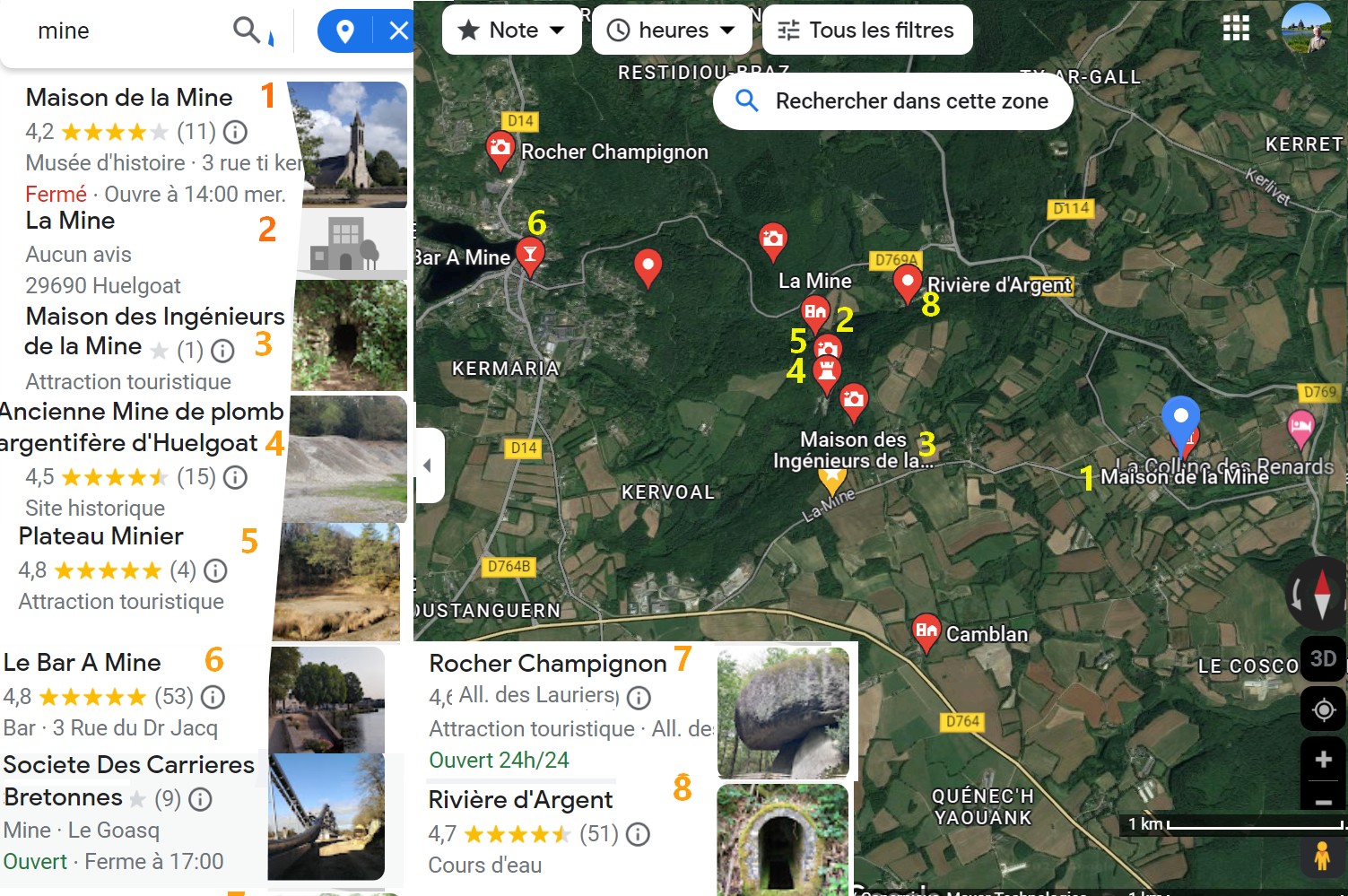Center the map on my location
Screen dimensions: 1348x896
(x=1323, y=710)
